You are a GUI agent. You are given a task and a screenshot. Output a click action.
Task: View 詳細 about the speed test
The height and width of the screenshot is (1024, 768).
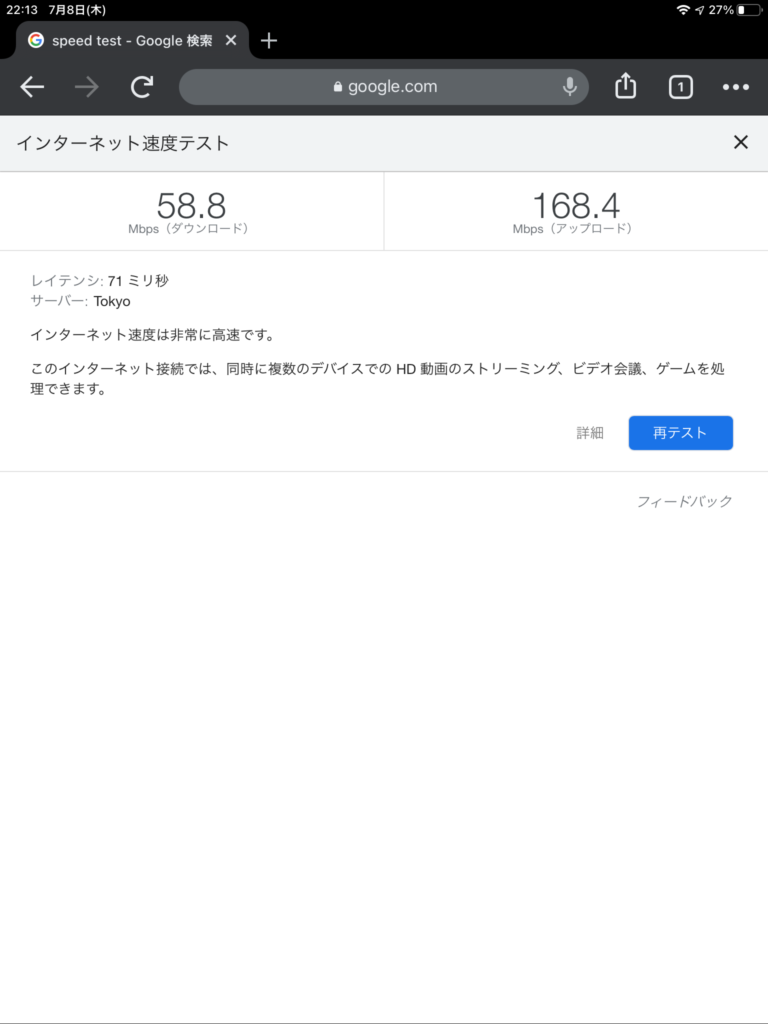tap(590, 433)
